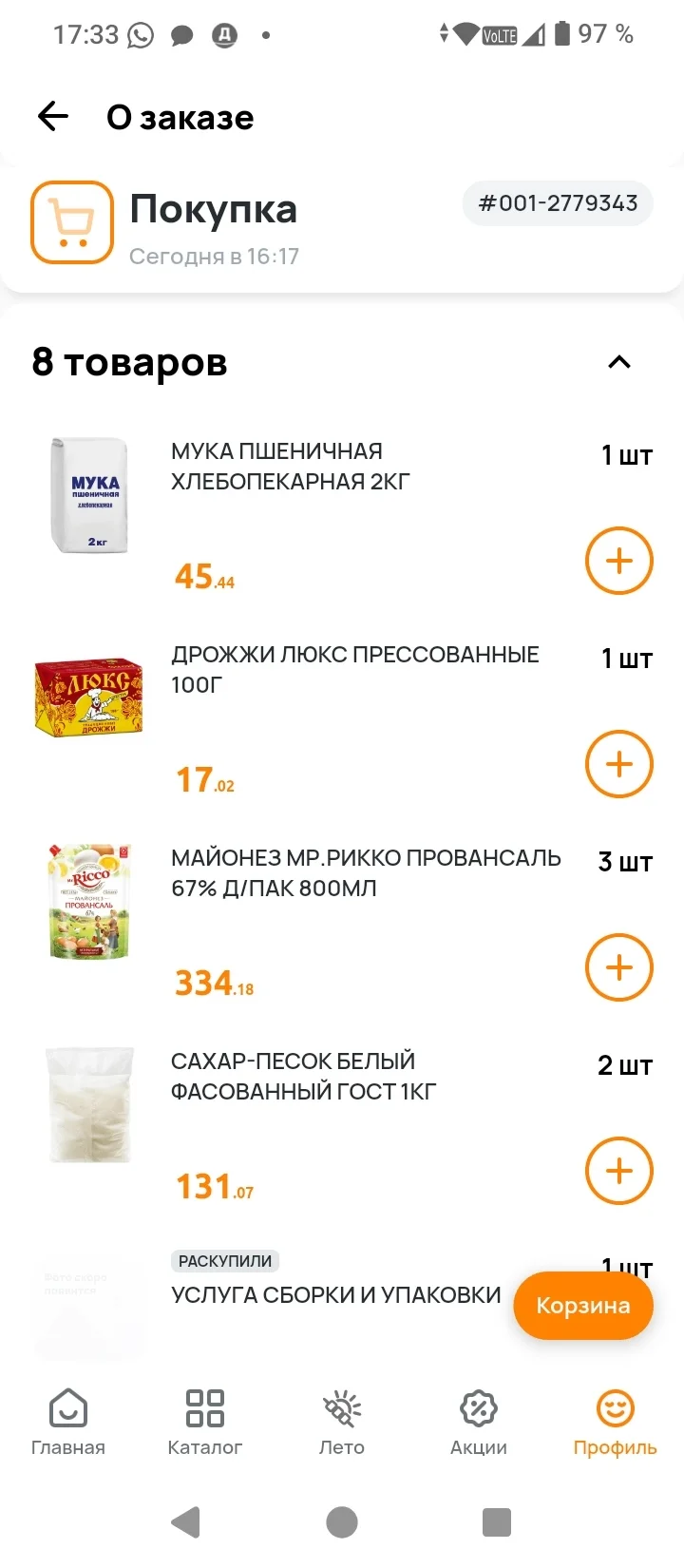Switch to the Главная tab
The width and height of the screenshot is (684, 1568).
(x=68, y=1423)
